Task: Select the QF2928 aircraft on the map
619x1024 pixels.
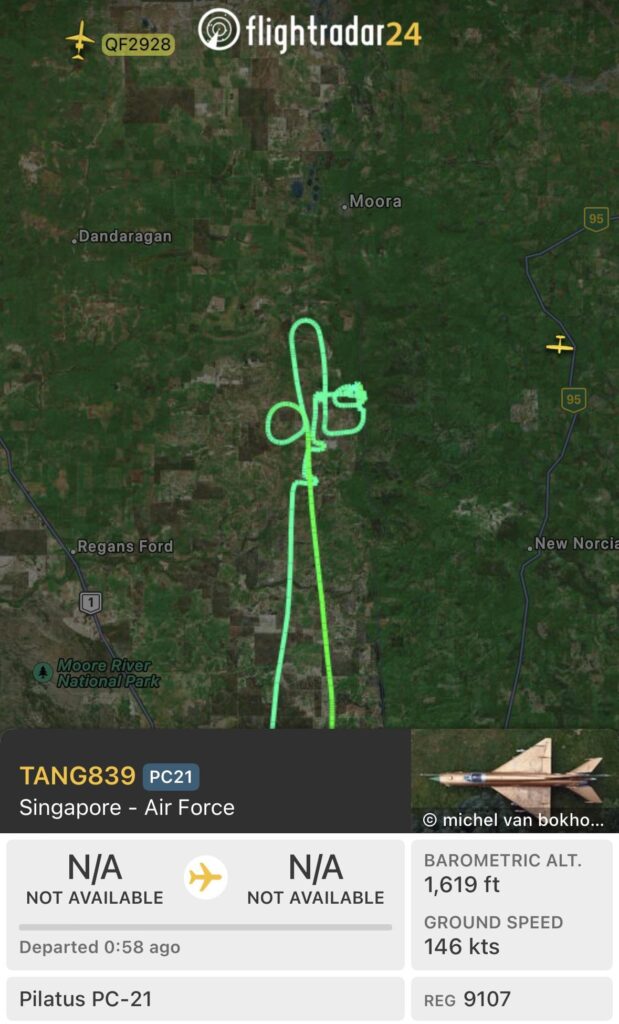Action: [80, 40]
